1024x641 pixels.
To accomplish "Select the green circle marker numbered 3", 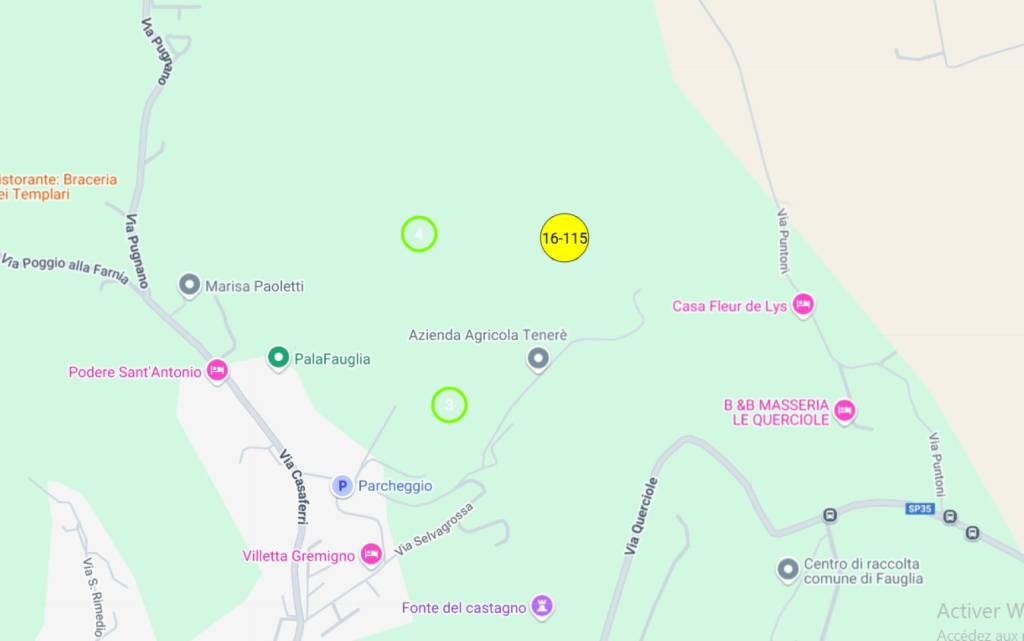I will [x=449, y=405].
